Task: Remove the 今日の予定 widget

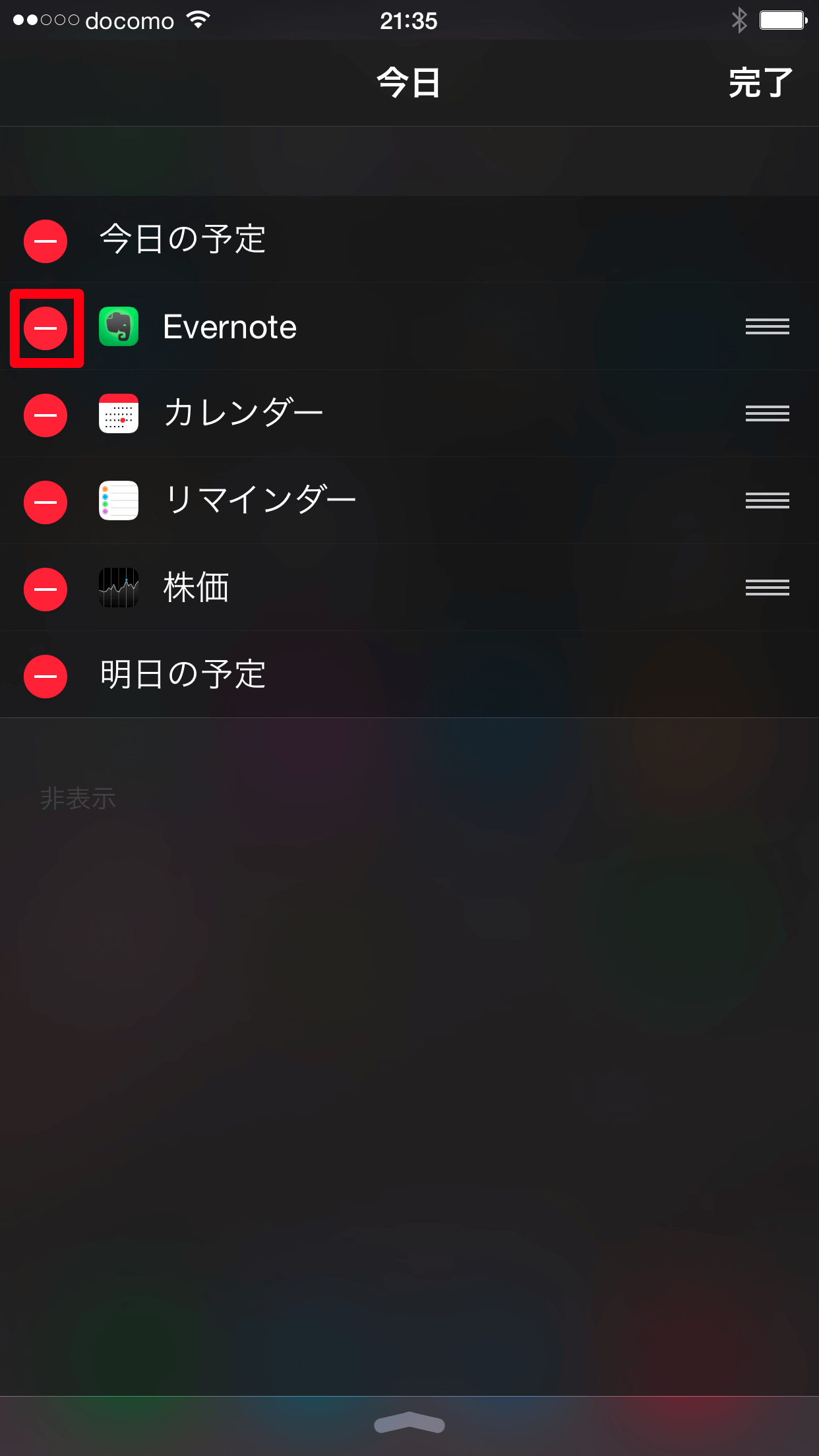Action: 45,240
